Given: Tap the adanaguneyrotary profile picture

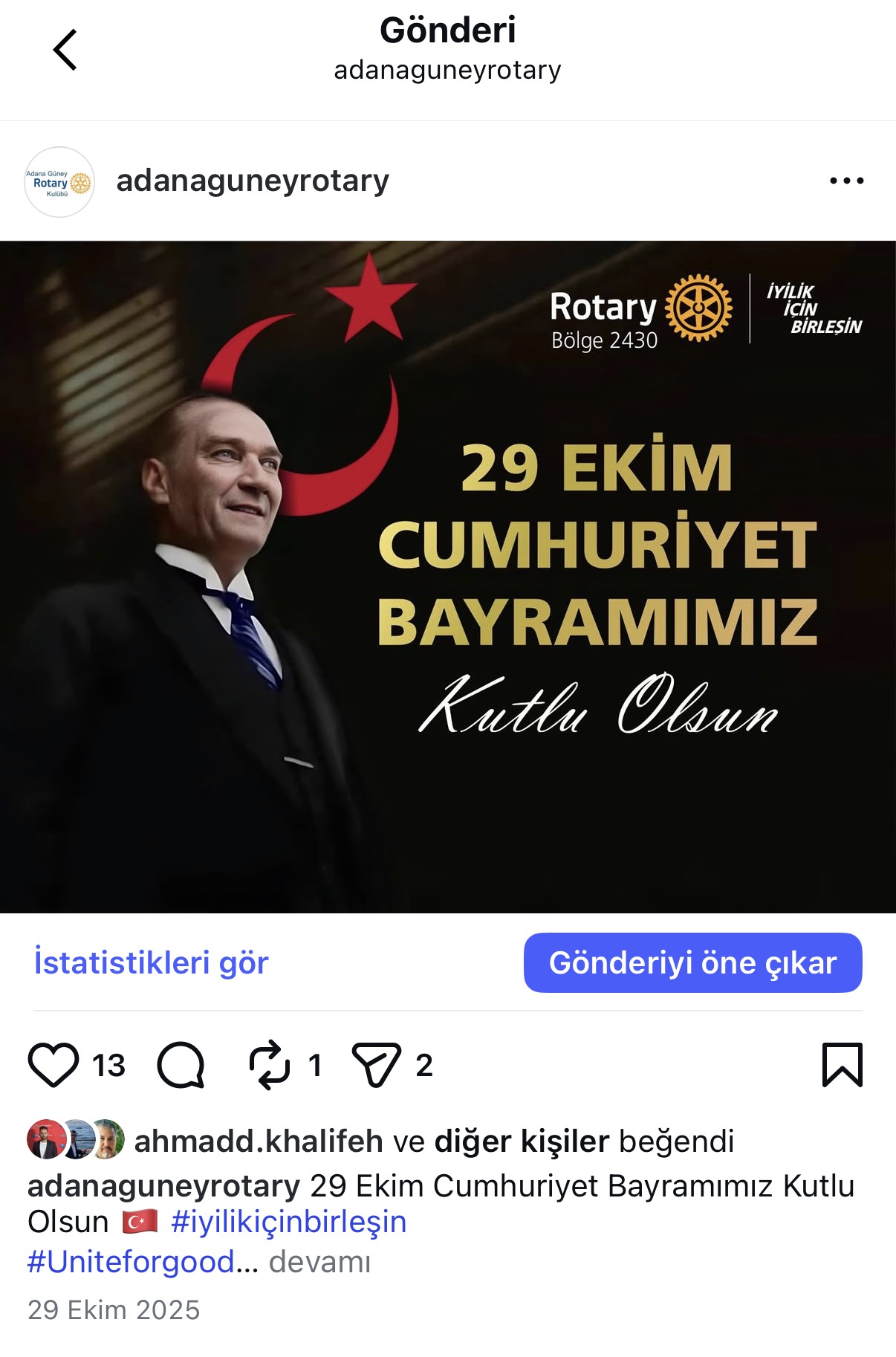Looking at the screenshot, I should (59, 182).
